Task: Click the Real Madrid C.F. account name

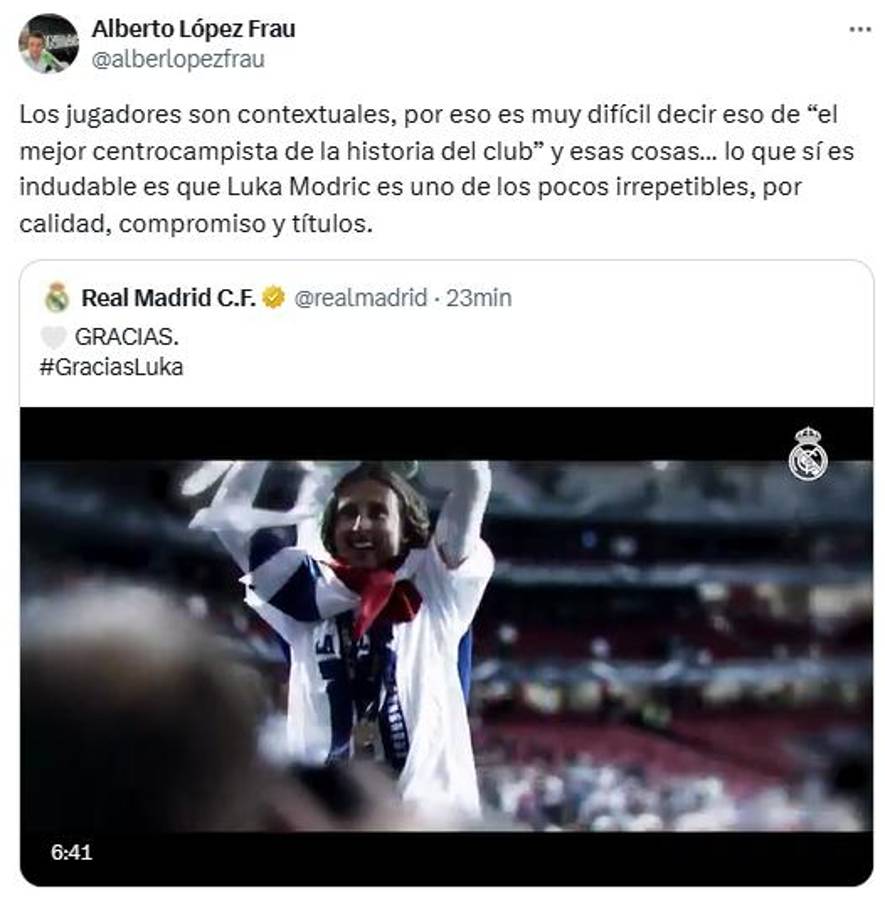Action: point(169,296)
